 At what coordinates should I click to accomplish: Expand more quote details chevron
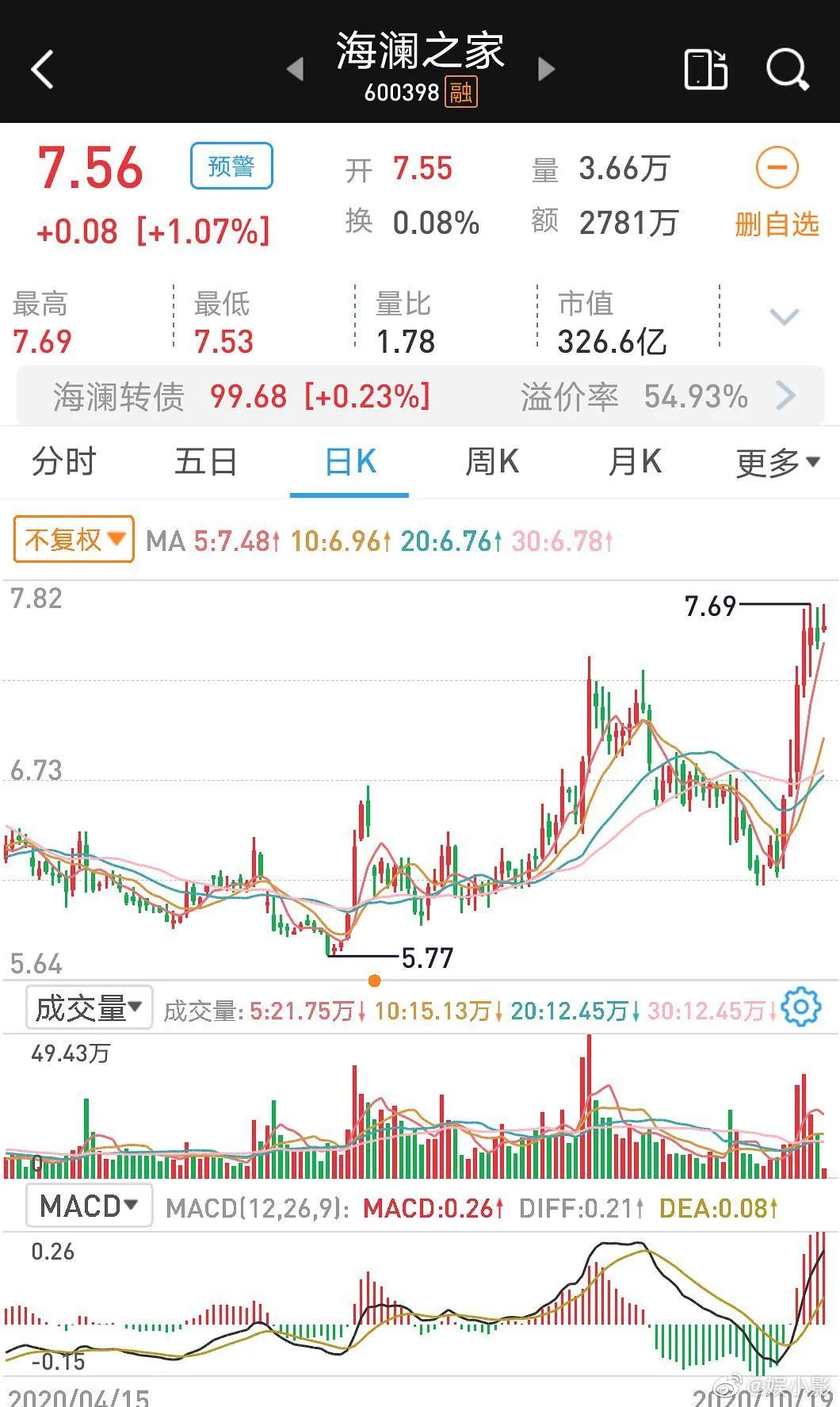[785, 317]
